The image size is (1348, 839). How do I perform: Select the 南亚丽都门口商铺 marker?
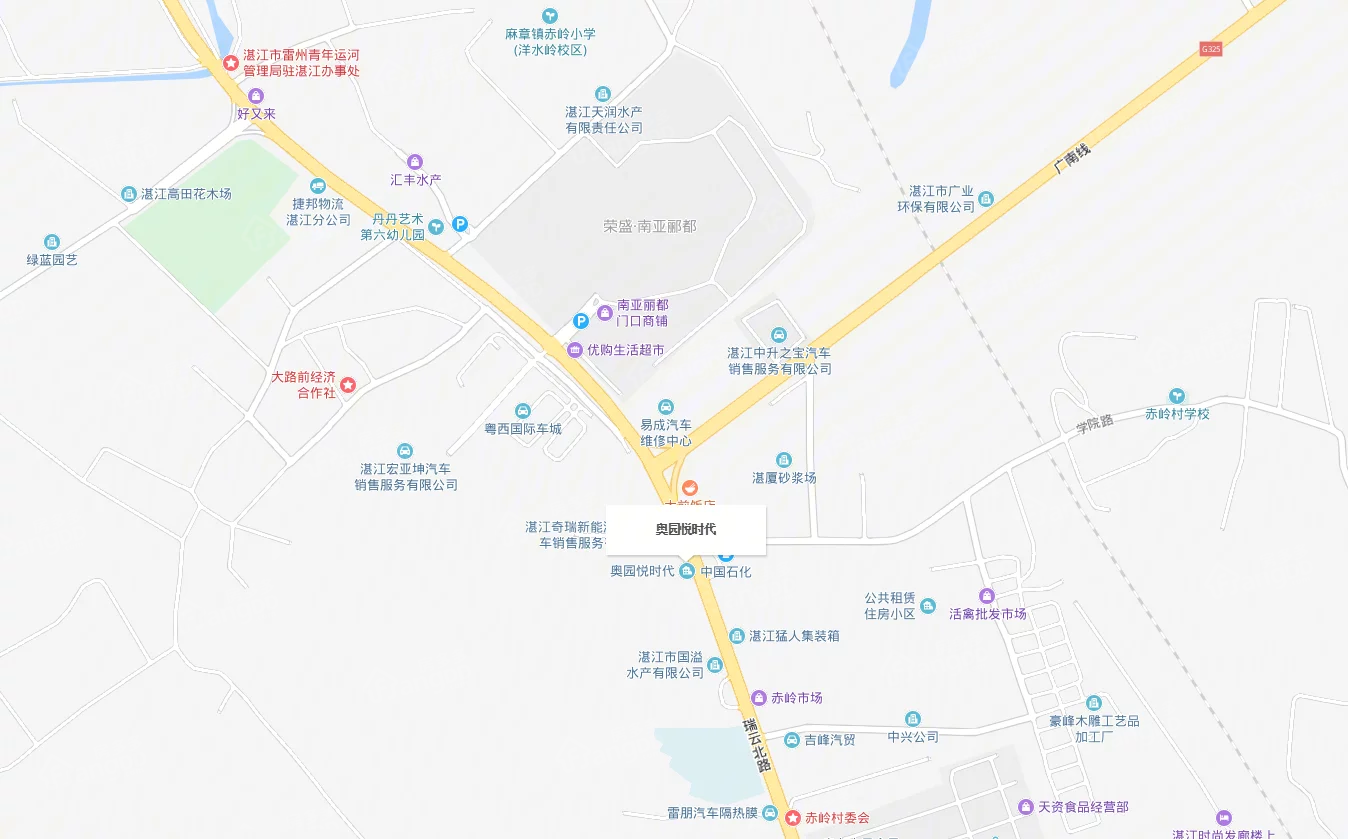pyautogui.click(x=604, y=313)
